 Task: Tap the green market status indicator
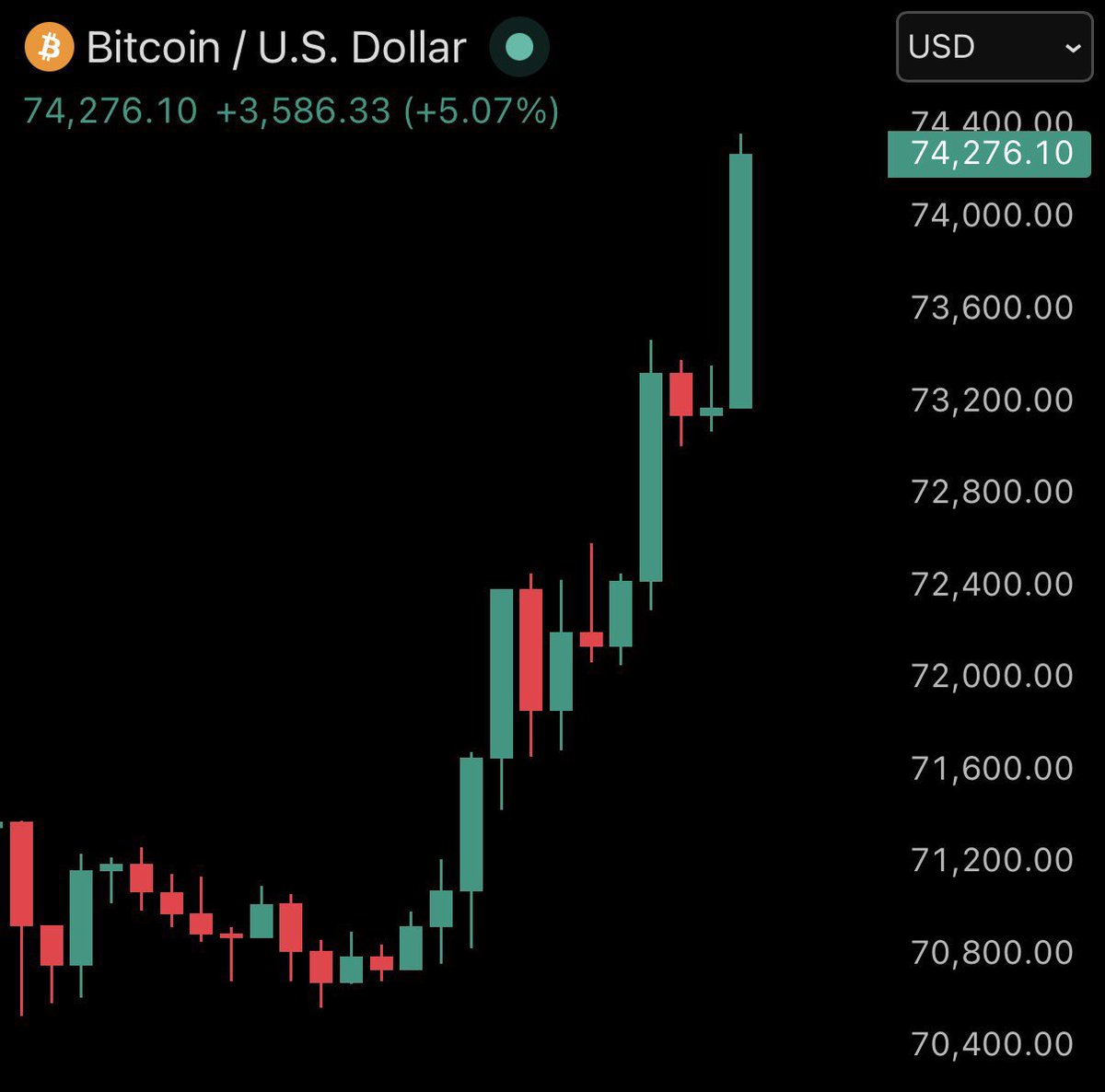[519, 47]
